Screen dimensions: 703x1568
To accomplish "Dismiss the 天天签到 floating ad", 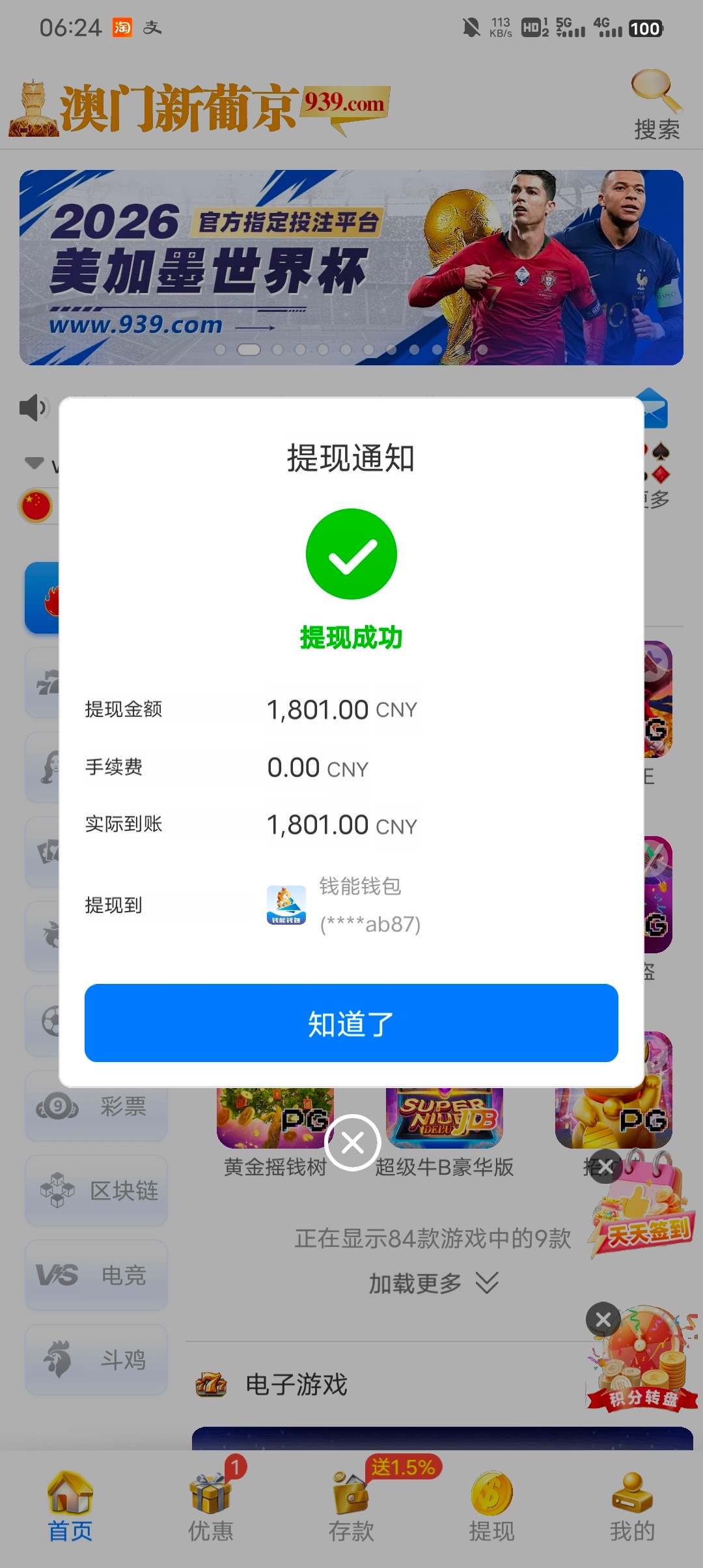I will (x=605, y=1168).
